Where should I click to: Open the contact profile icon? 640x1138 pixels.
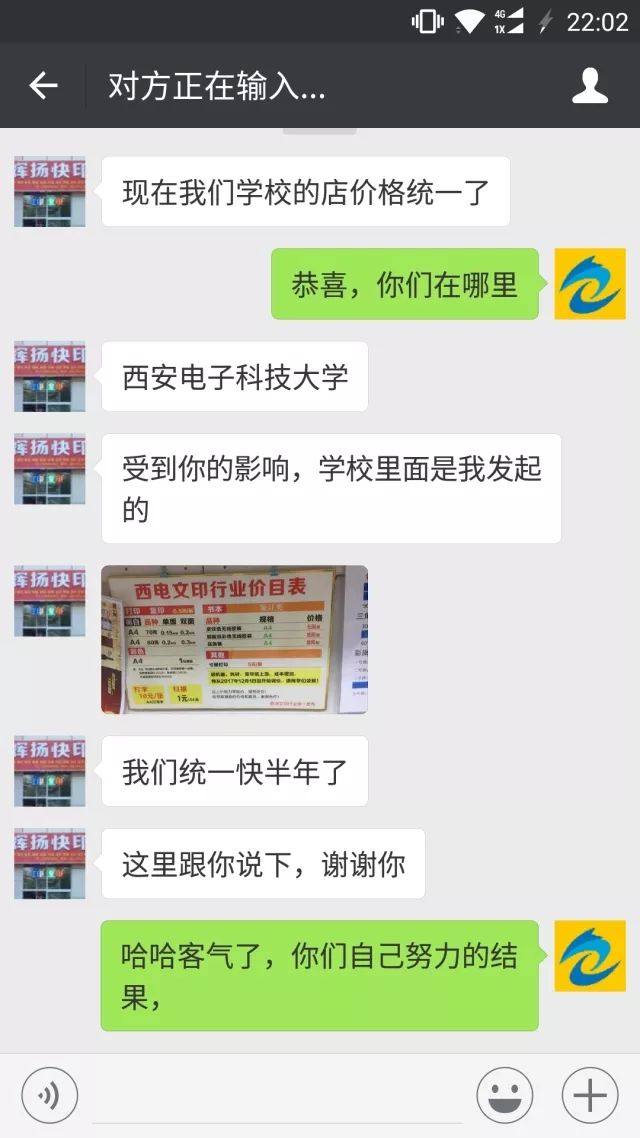590,86
